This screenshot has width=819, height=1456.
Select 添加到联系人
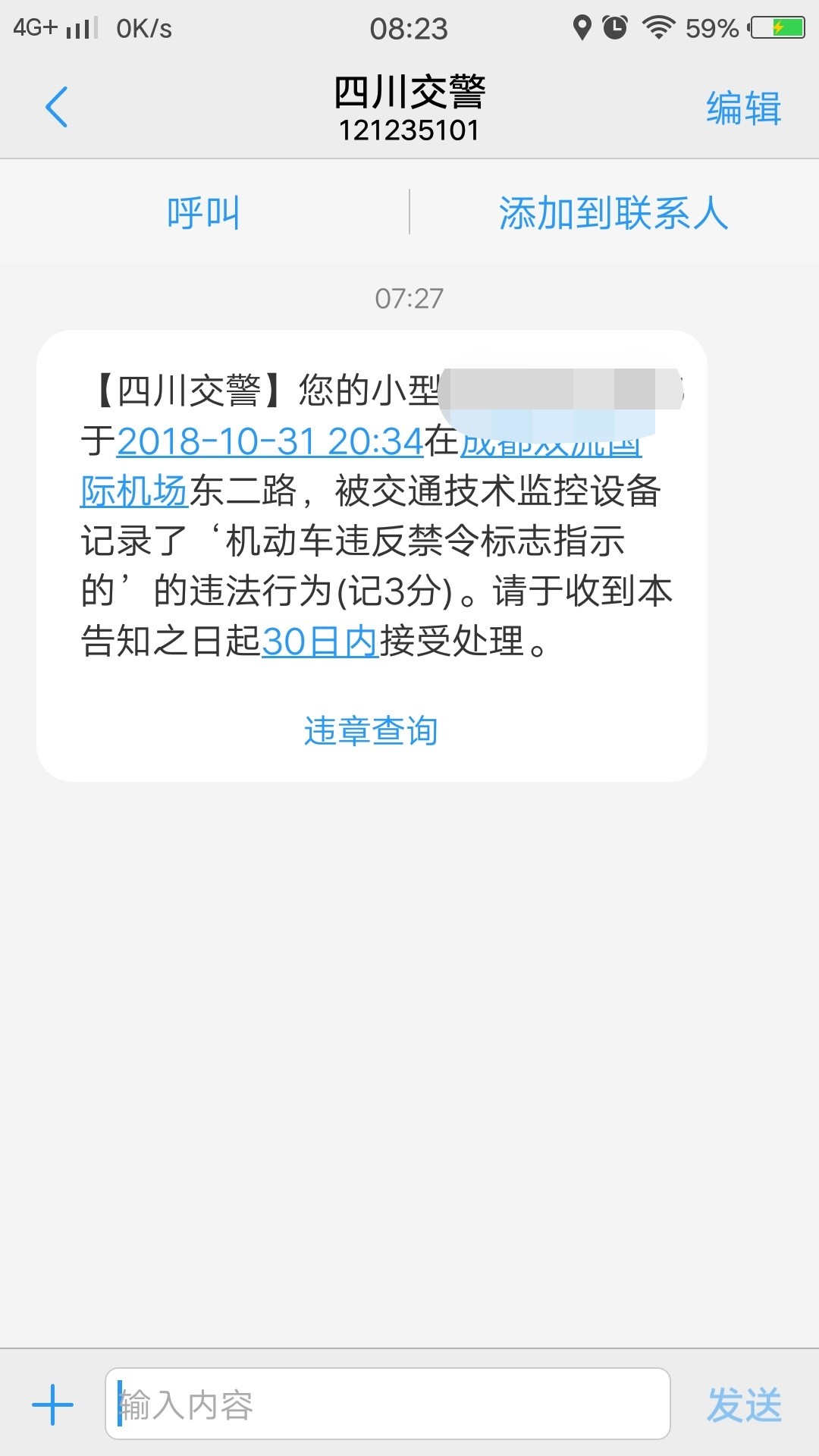point(613,213)
